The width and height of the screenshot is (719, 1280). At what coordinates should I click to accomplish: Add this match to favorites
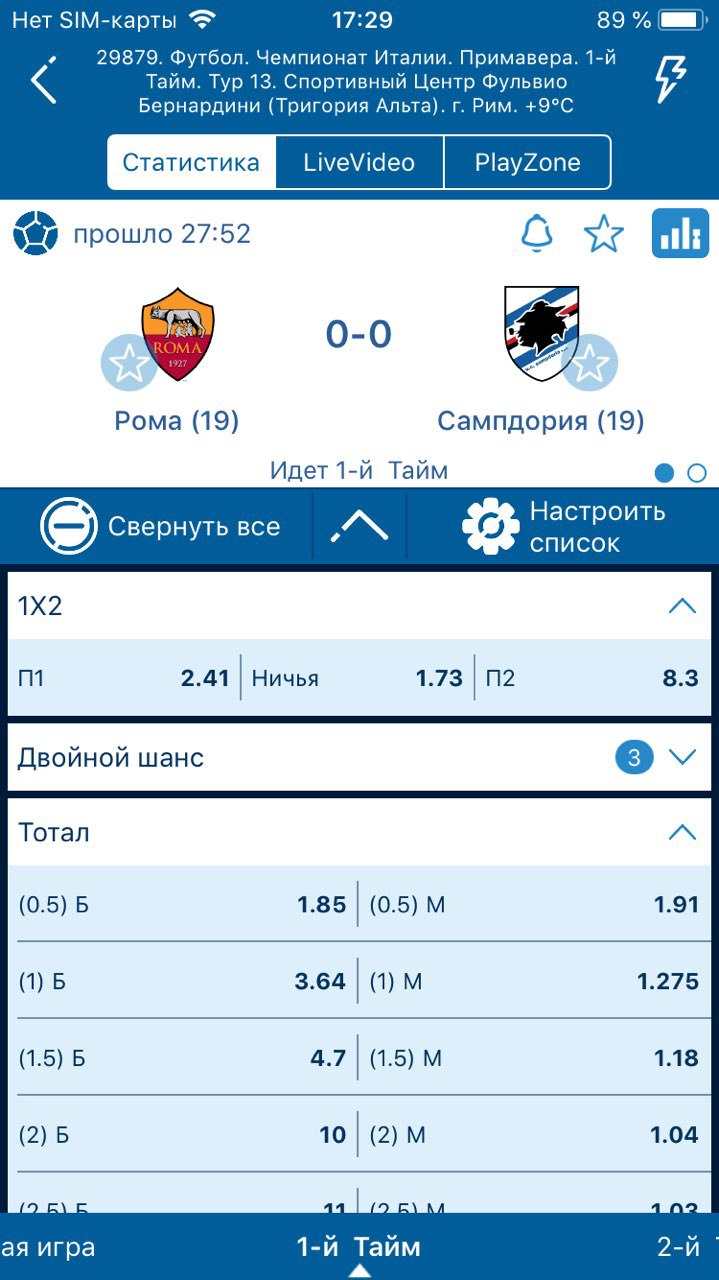tap(604, 234)
